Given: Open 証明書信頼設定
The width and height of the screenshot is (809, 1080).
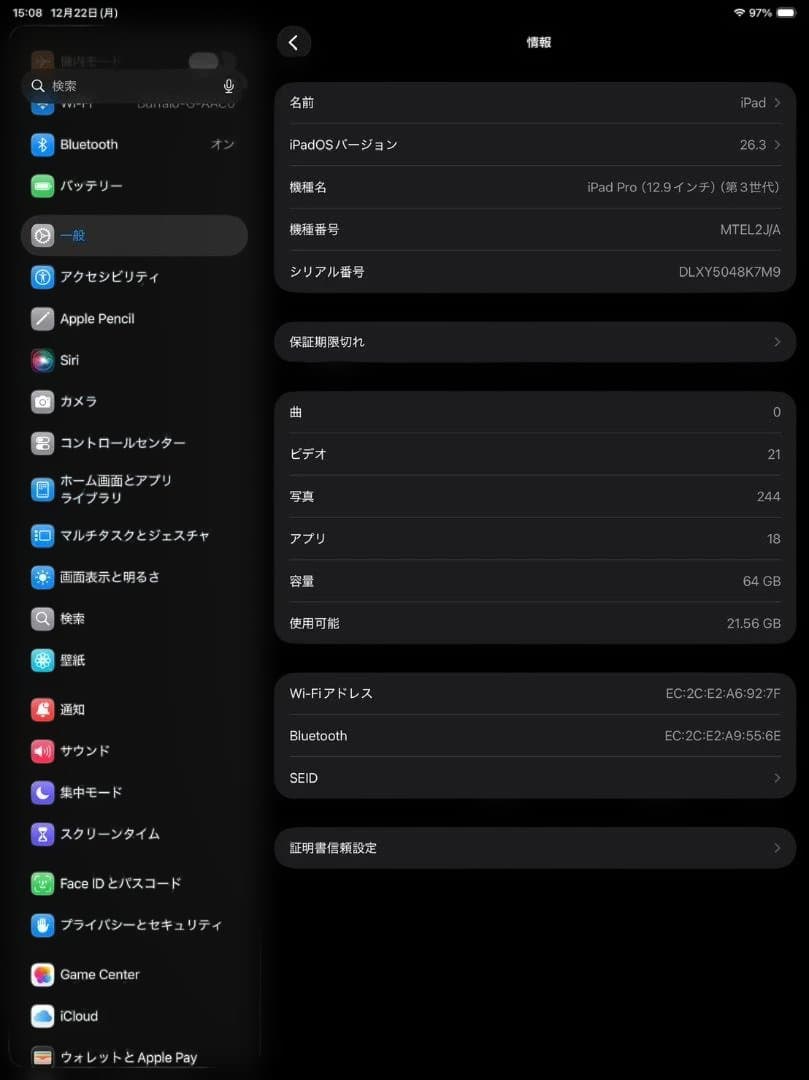Looking at the screenshot, I should (534, 848).
